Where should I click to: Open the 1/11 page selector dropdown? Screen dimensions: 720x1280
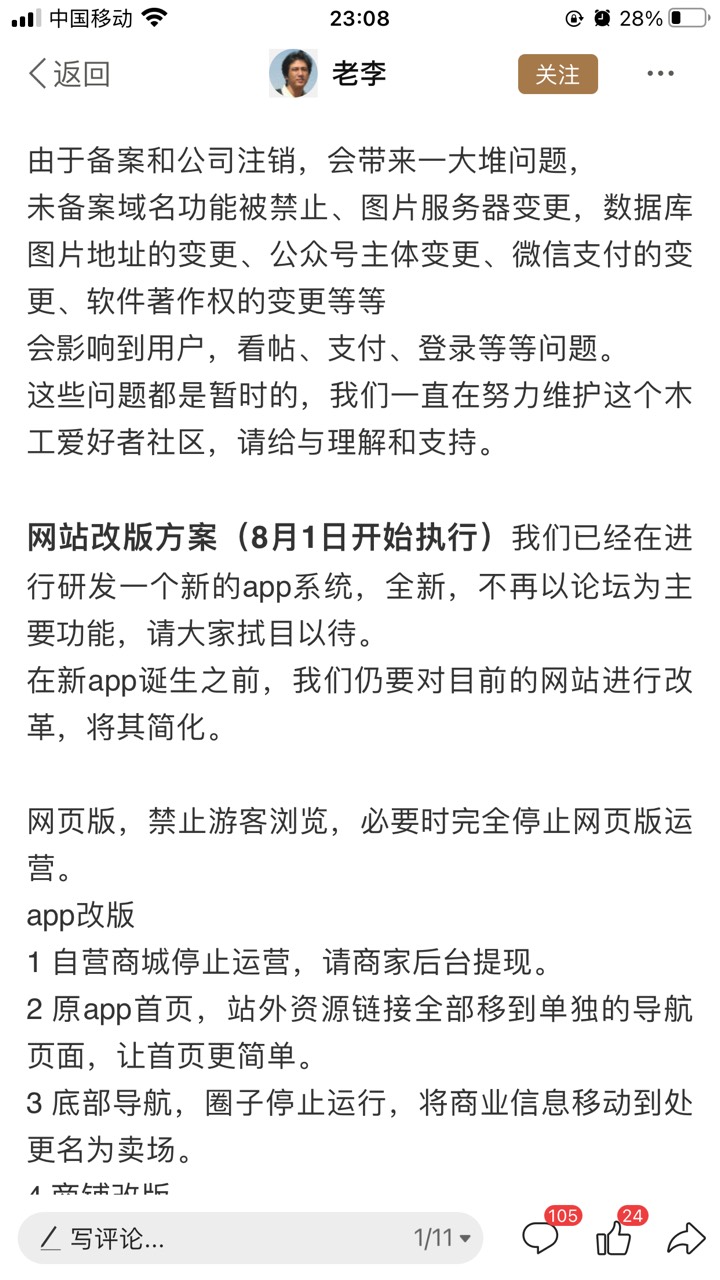tap(442, 1239)
